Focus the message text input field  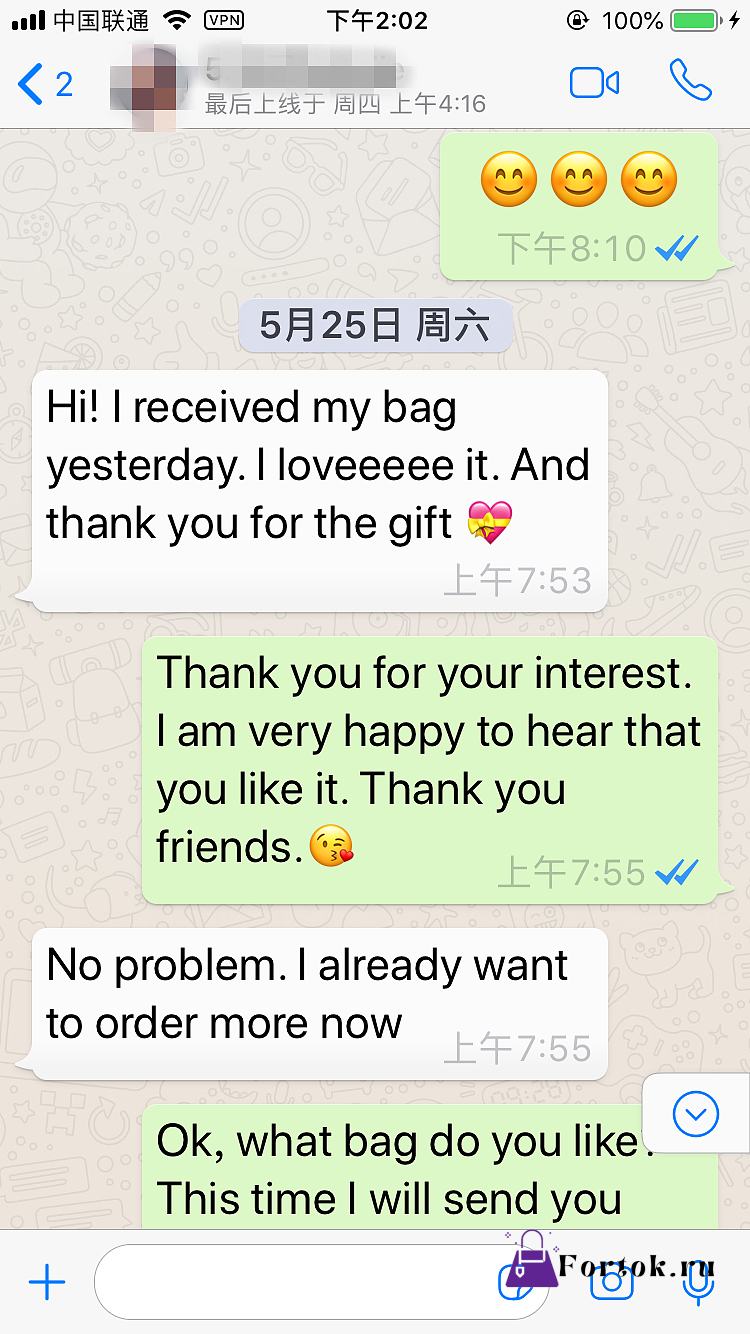pos(322,1281)
